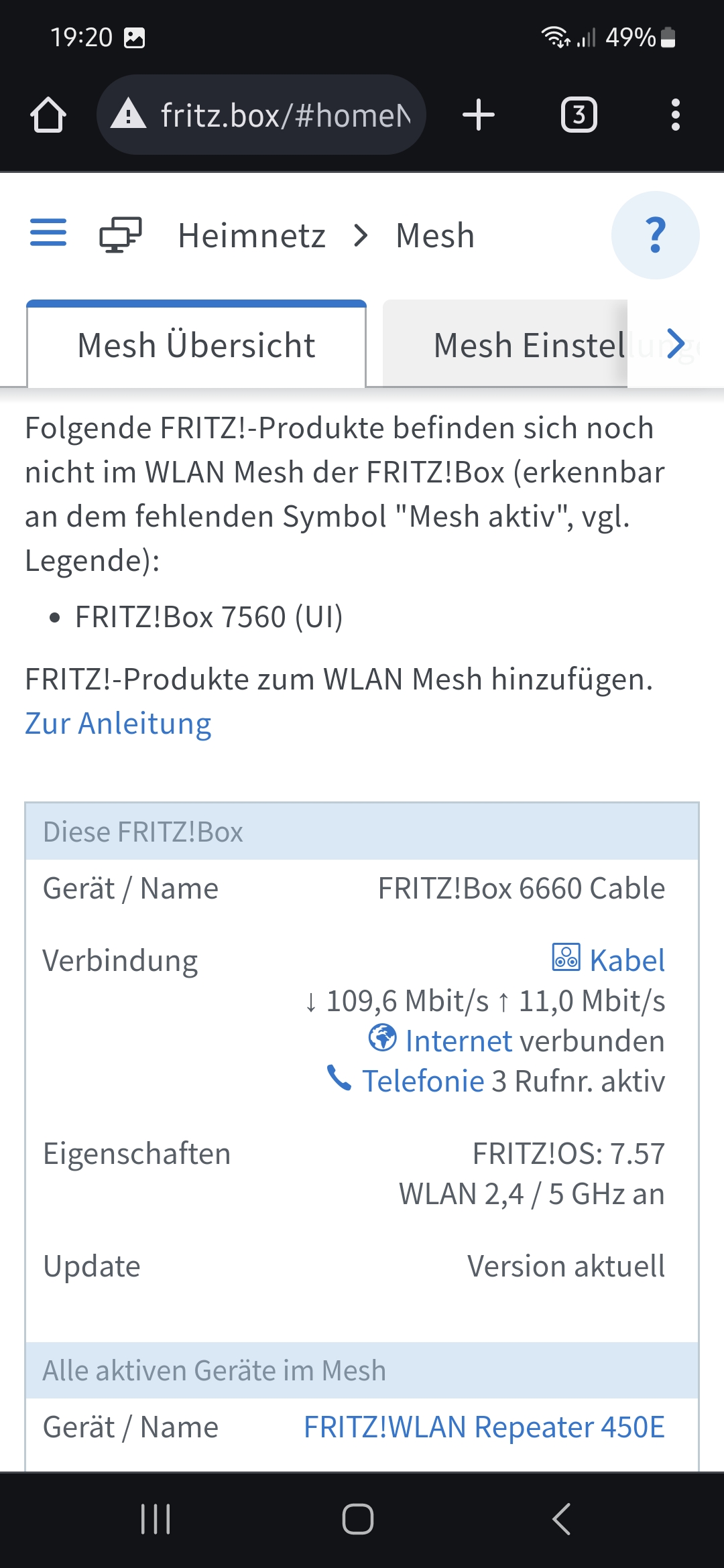
Task: Open the Internet link
Action: pyautogui.click(x=459, y=1041)
